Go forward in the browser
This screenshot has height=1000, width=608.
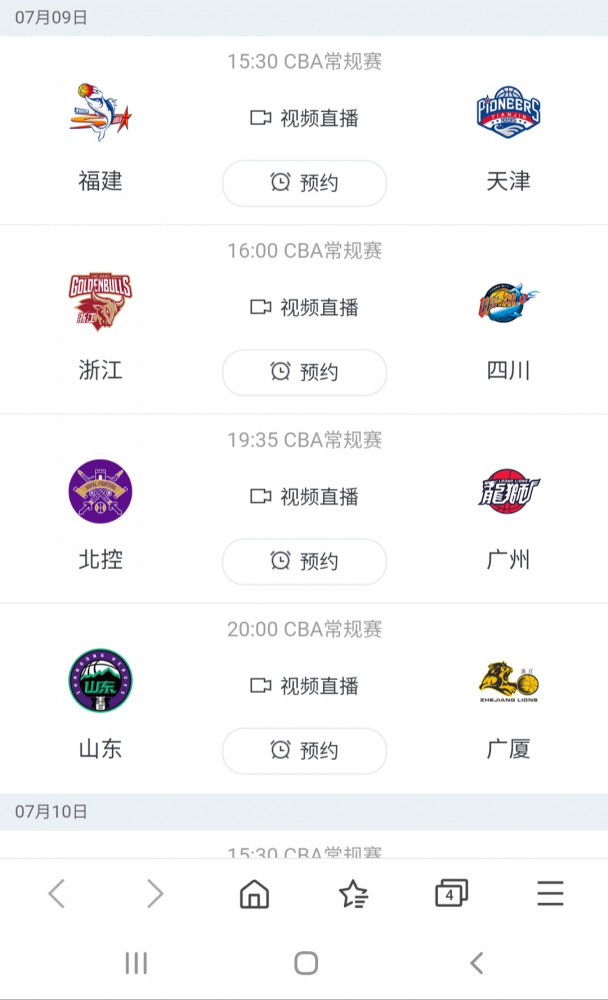click(x=155, y=893)
